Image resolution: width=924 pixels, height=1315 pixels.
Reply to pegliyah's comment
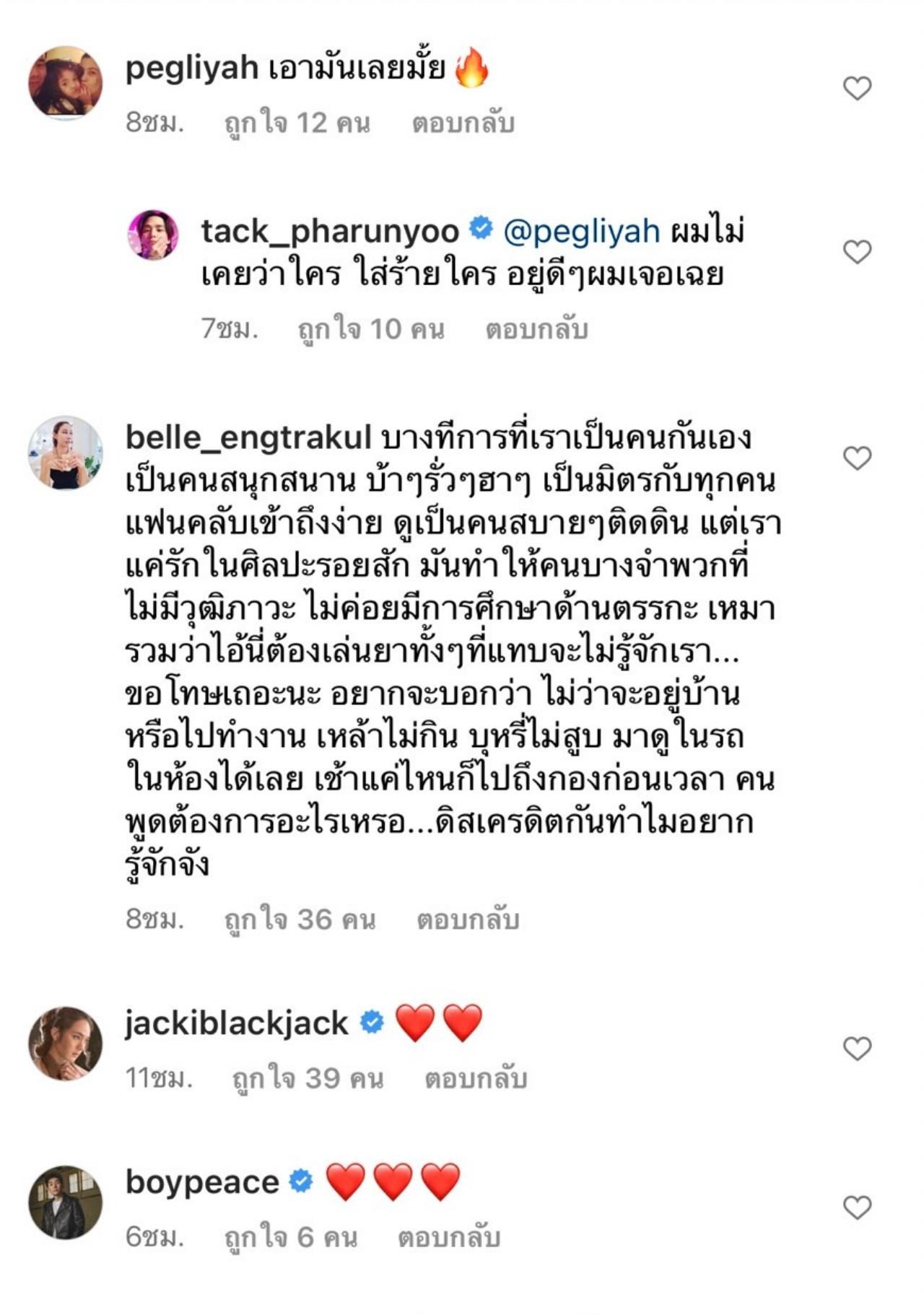click(x=463, y=123)
